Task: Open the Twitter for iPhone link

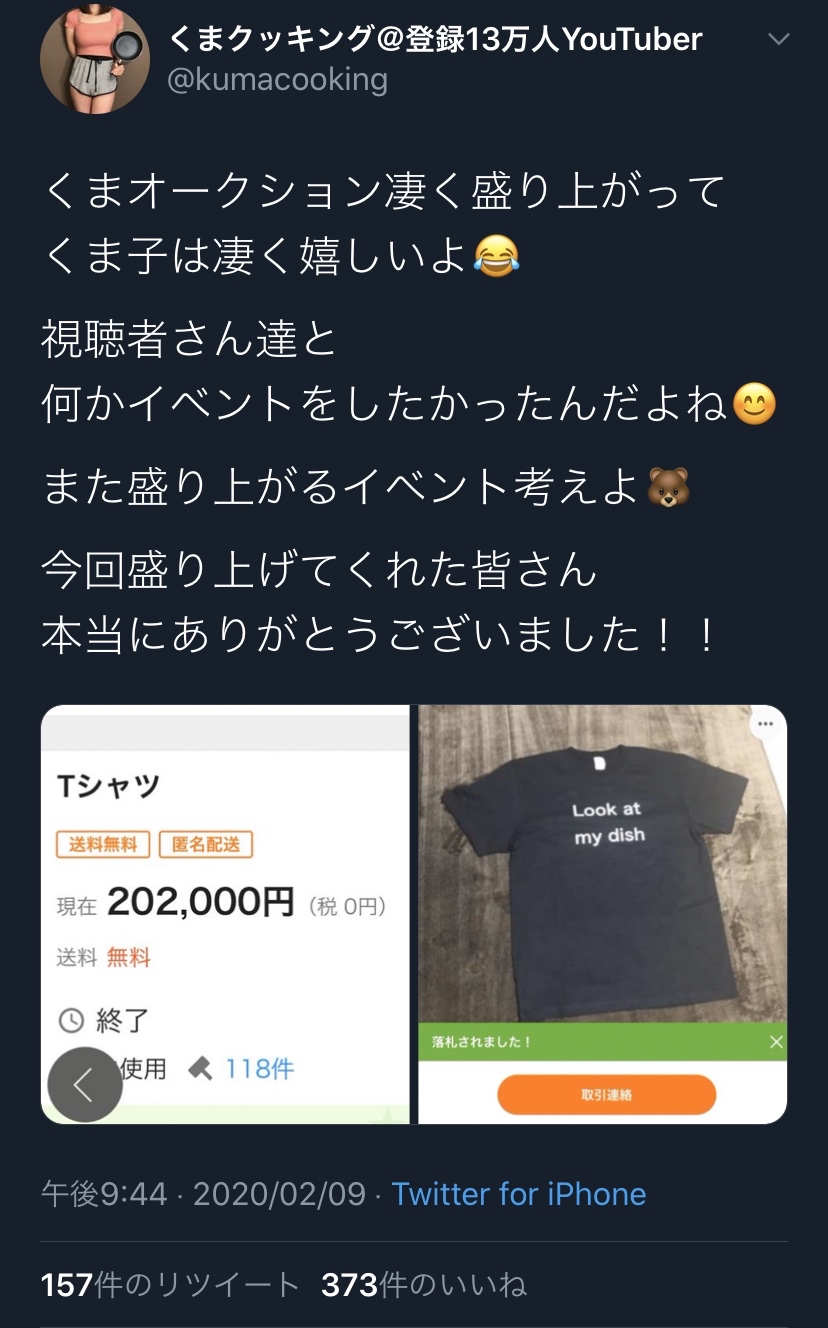Action: coord(519,1194)
